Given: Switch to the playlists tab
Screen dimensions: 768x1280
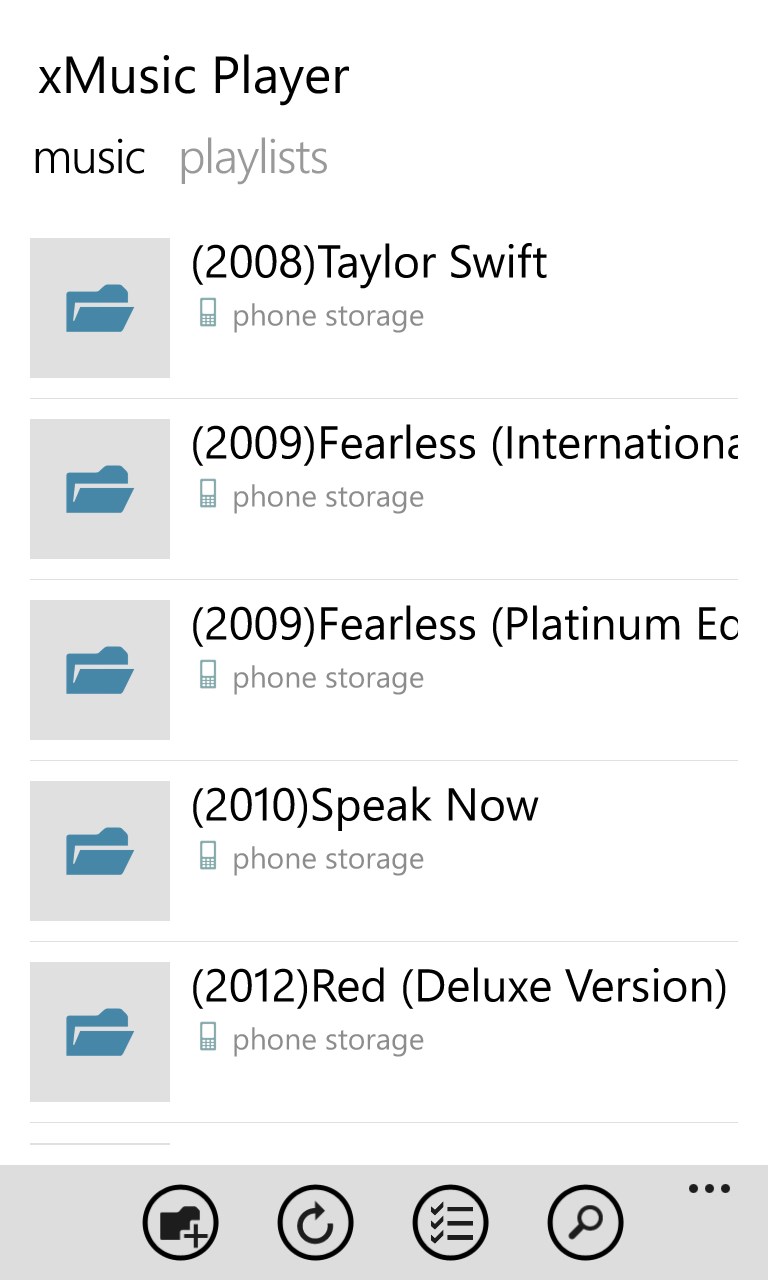Looking at the screenshot, I should [x=253, y=158].
